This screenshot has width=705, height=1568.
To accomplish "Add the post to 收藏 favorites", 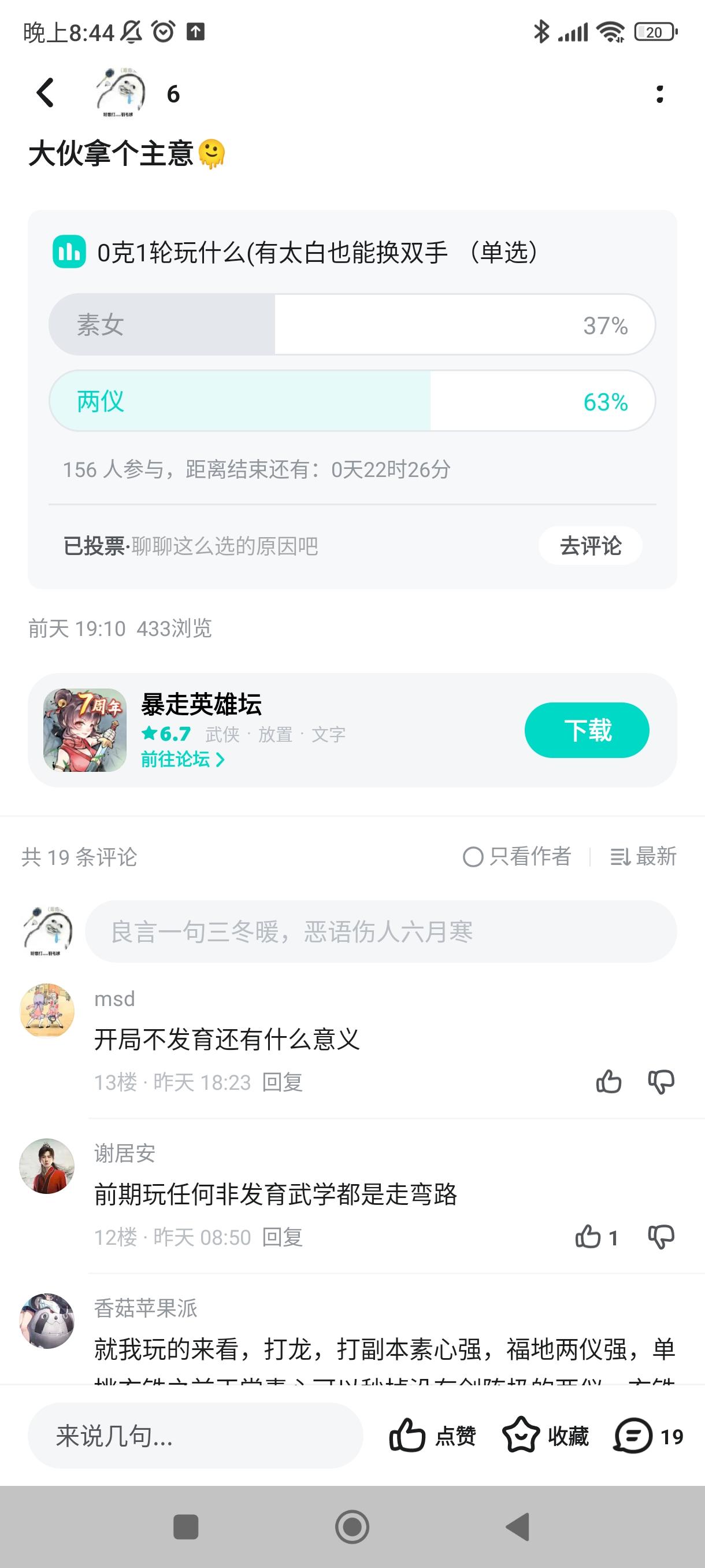I will pos(545,1436).
